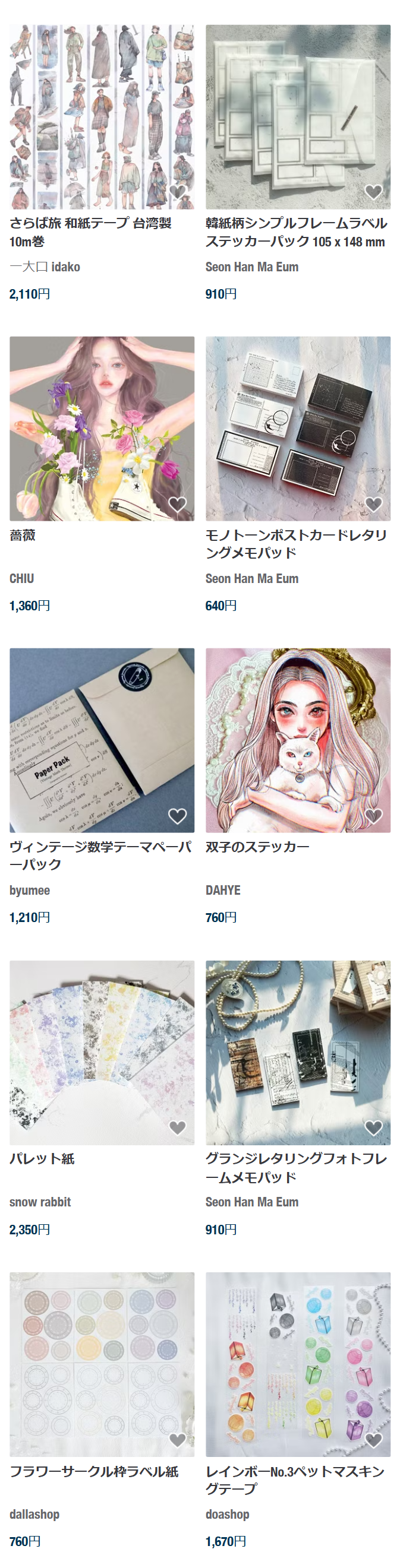Heart the 双子のステッカー item
The image size is (400, 1568).
coord(373,816)
